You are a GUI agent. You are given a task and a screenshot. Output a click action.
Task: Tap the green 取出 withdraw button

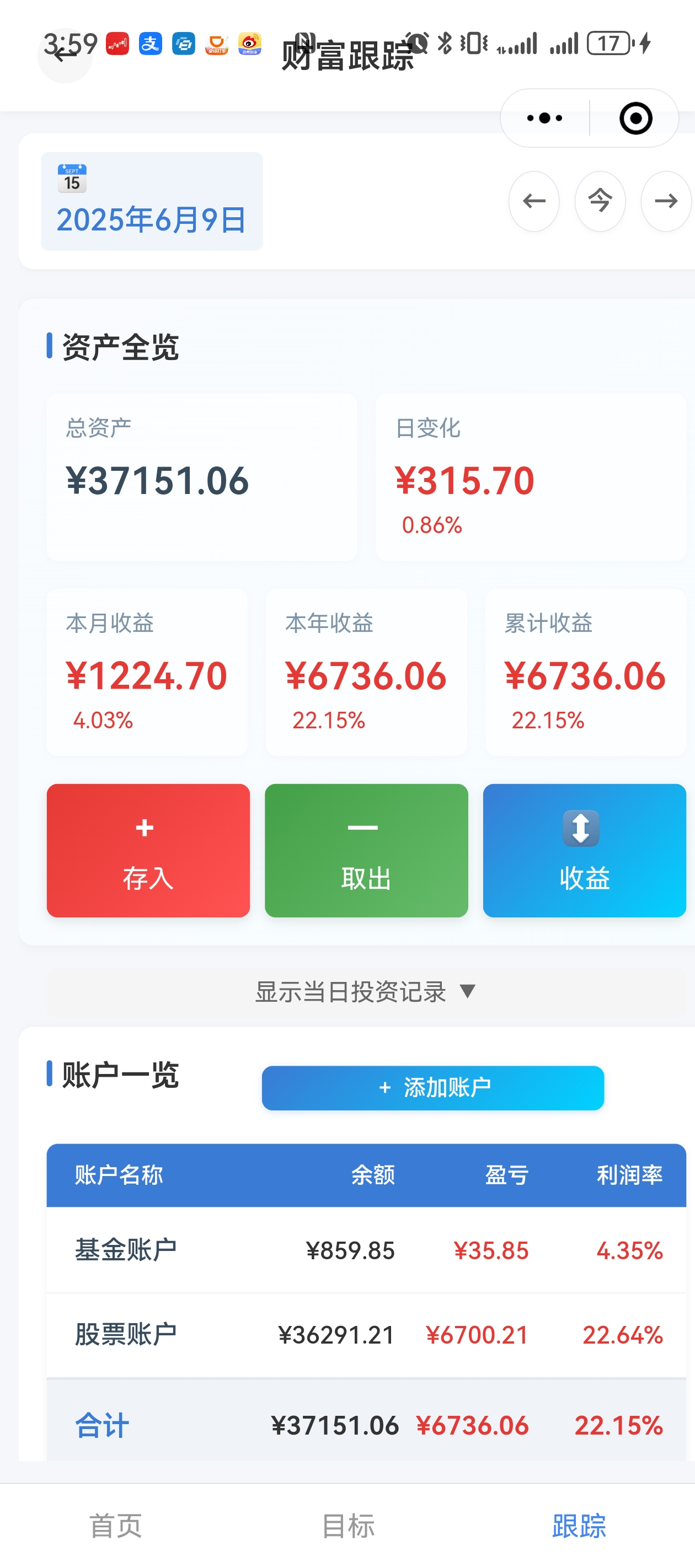pos(366,850)
